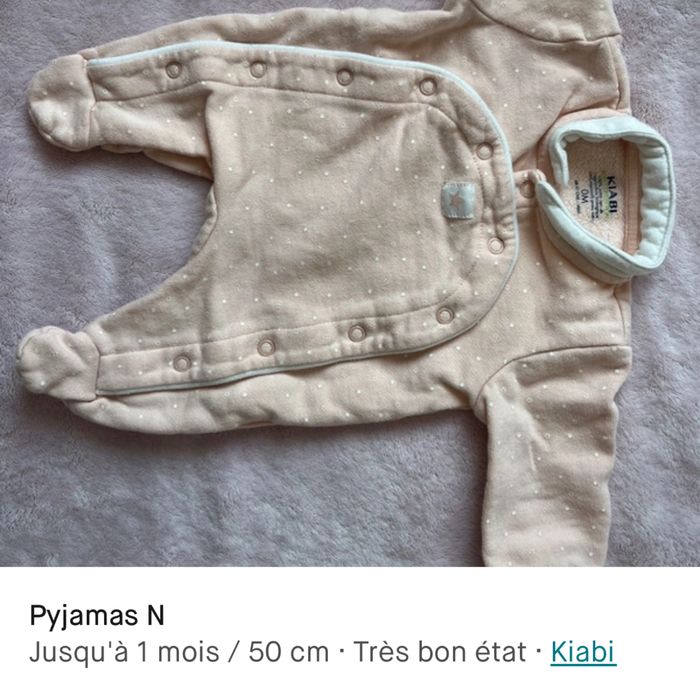This screenshot has height=700, width=700.
Task: Open the Kiabi brand link
Action: [583, 652]
